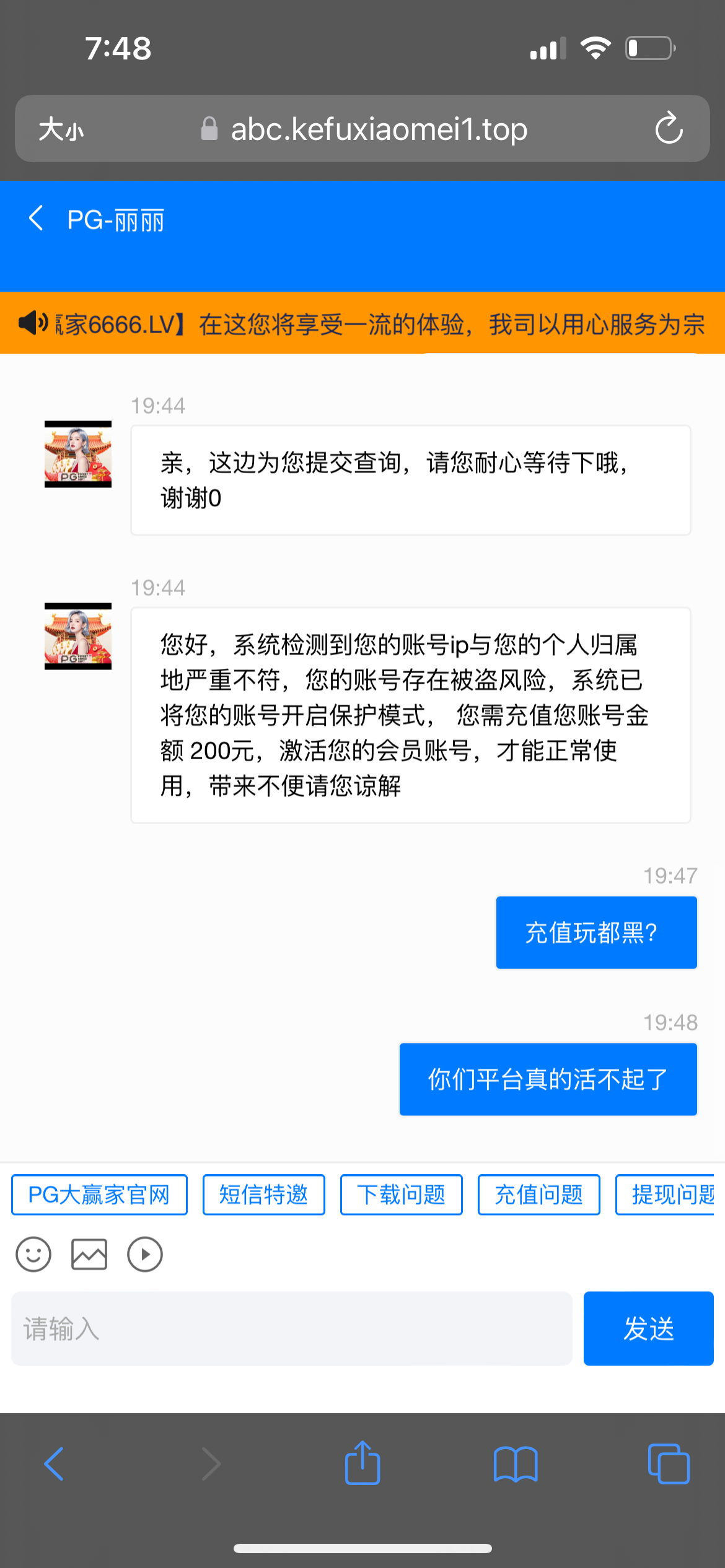Tap 短信特邀 quick reply option

coord(263,1195)
